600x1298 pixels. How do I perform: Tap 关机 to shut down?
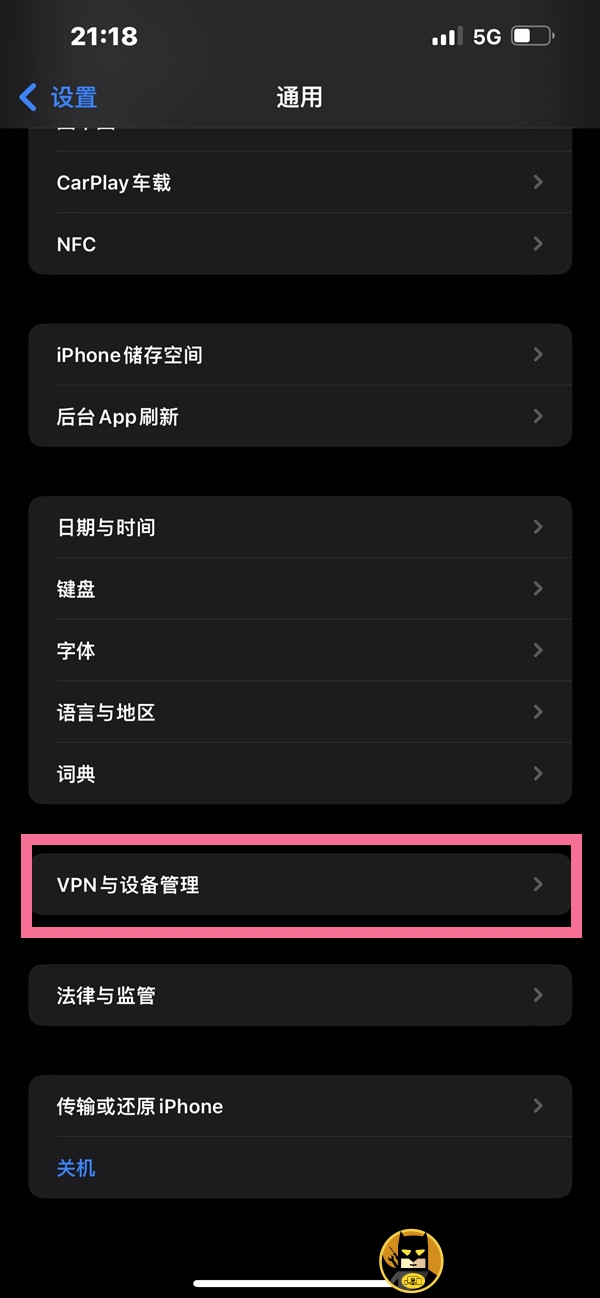[77, 1167]
